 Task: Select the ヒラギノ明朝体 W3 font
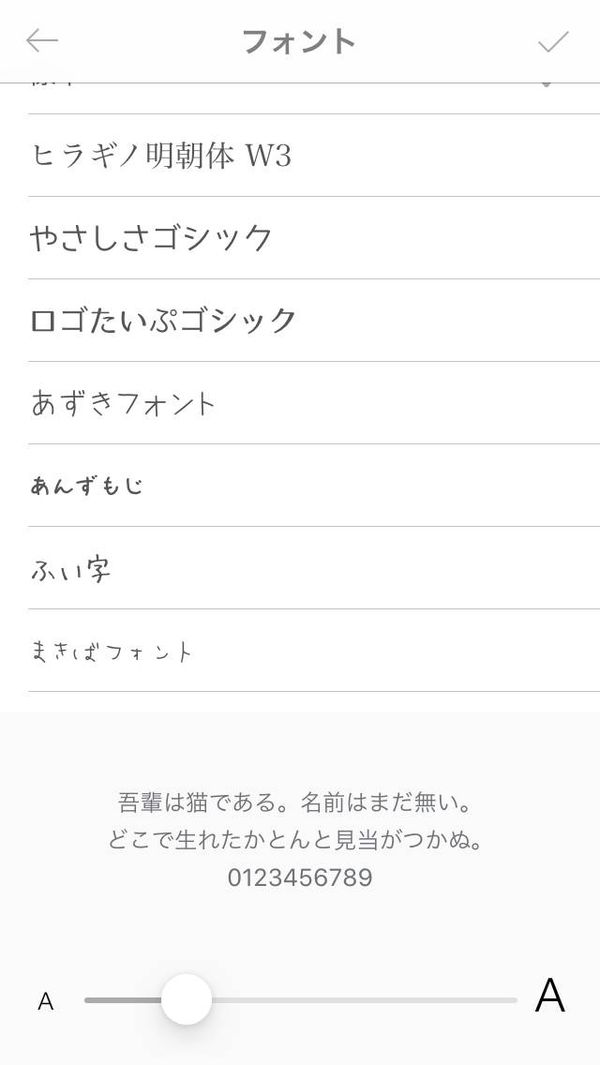click(314, 156)
